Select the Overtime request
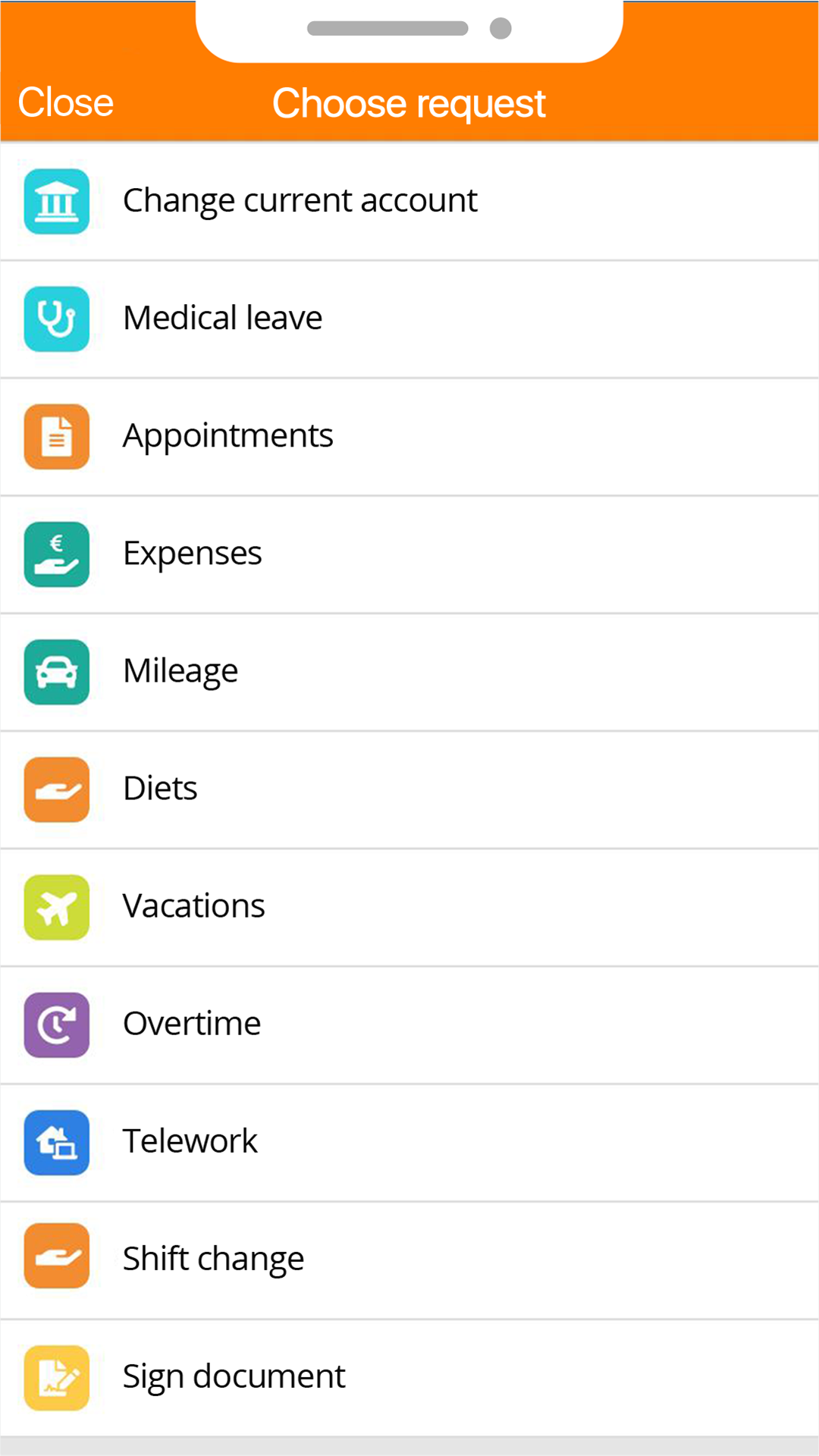Image resolution: width=819 pixels, height=1456 pixels. click(409, 1025)
